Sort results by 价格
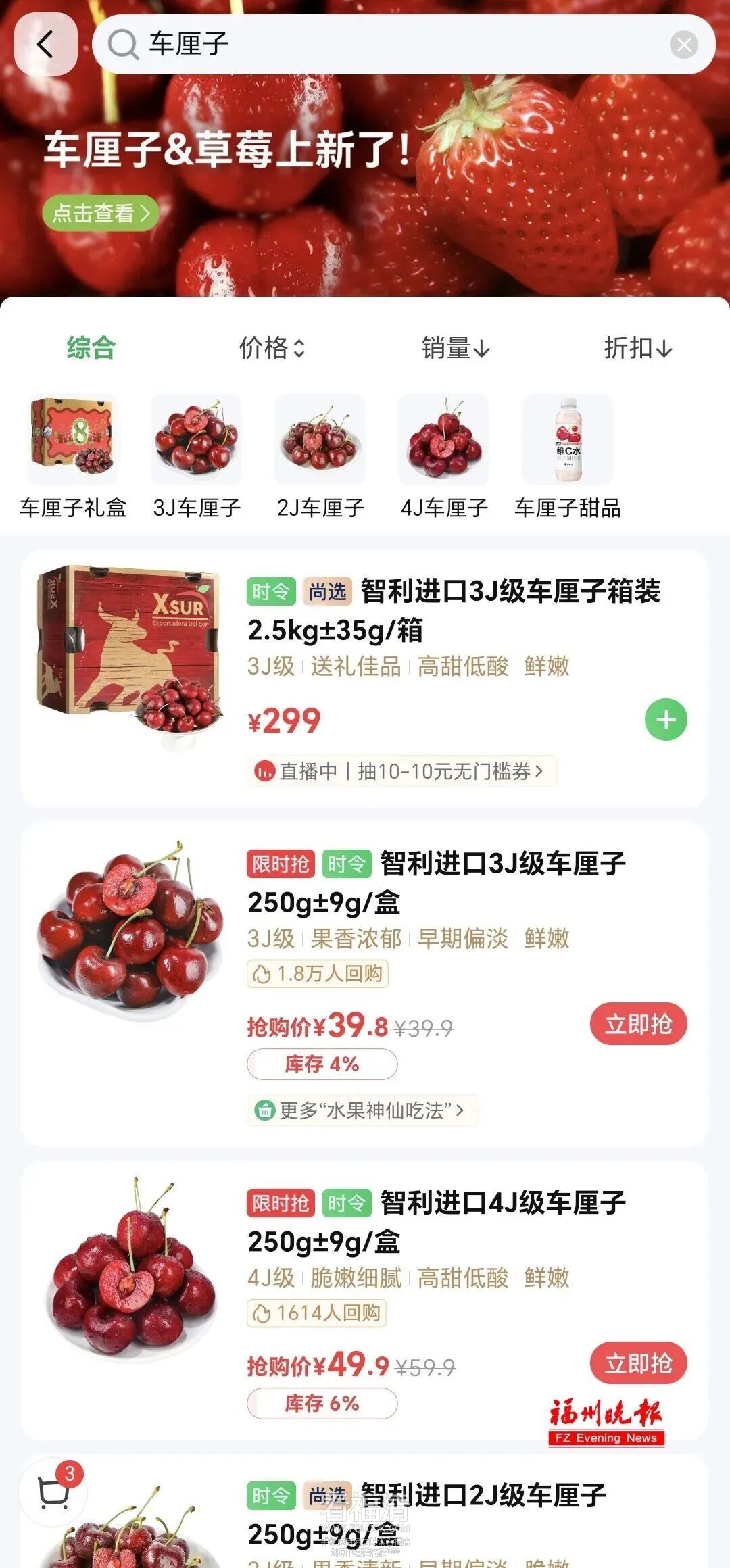The height and width of the screenshot is (1568, 730). (x=272, y=348)
